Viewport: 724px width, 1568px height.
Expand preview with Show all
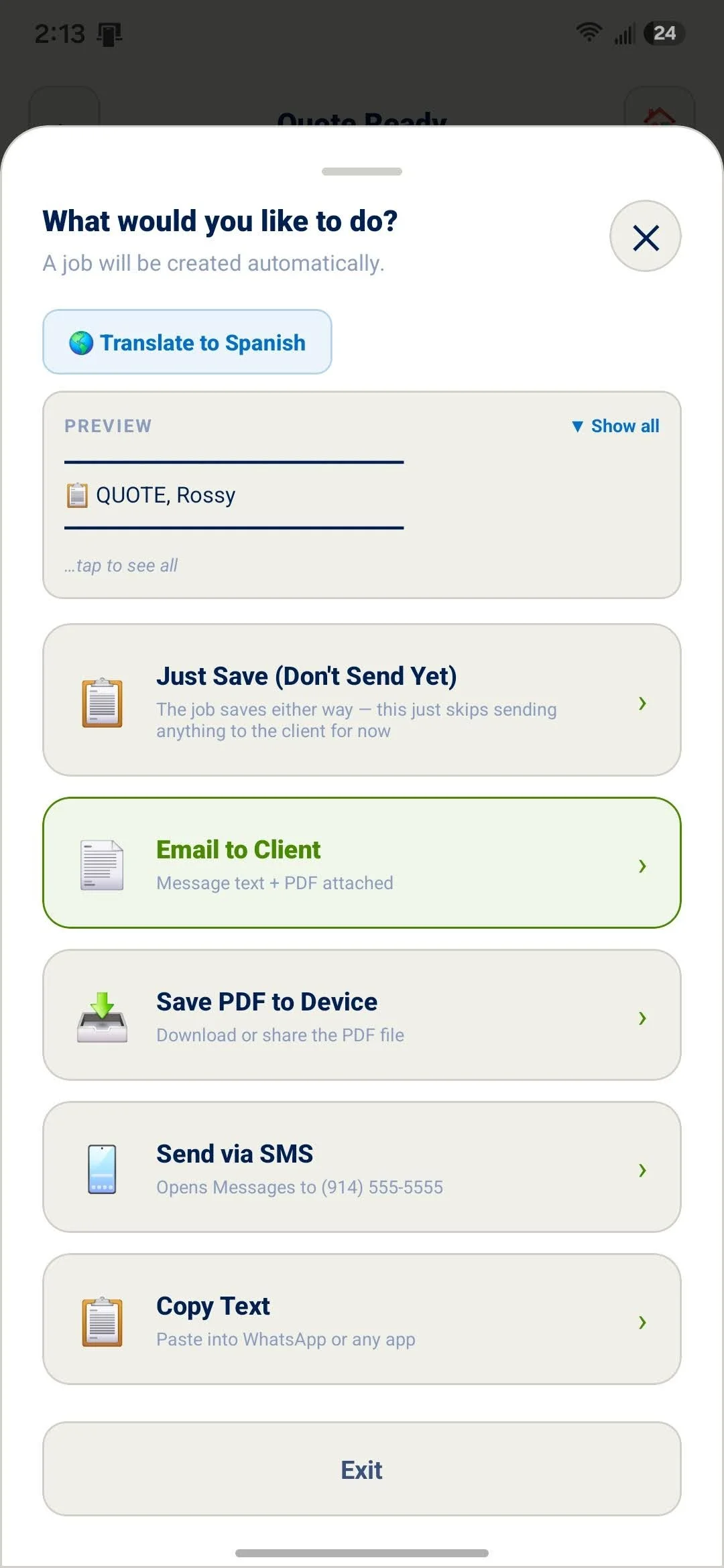click(x=615, y=426)
